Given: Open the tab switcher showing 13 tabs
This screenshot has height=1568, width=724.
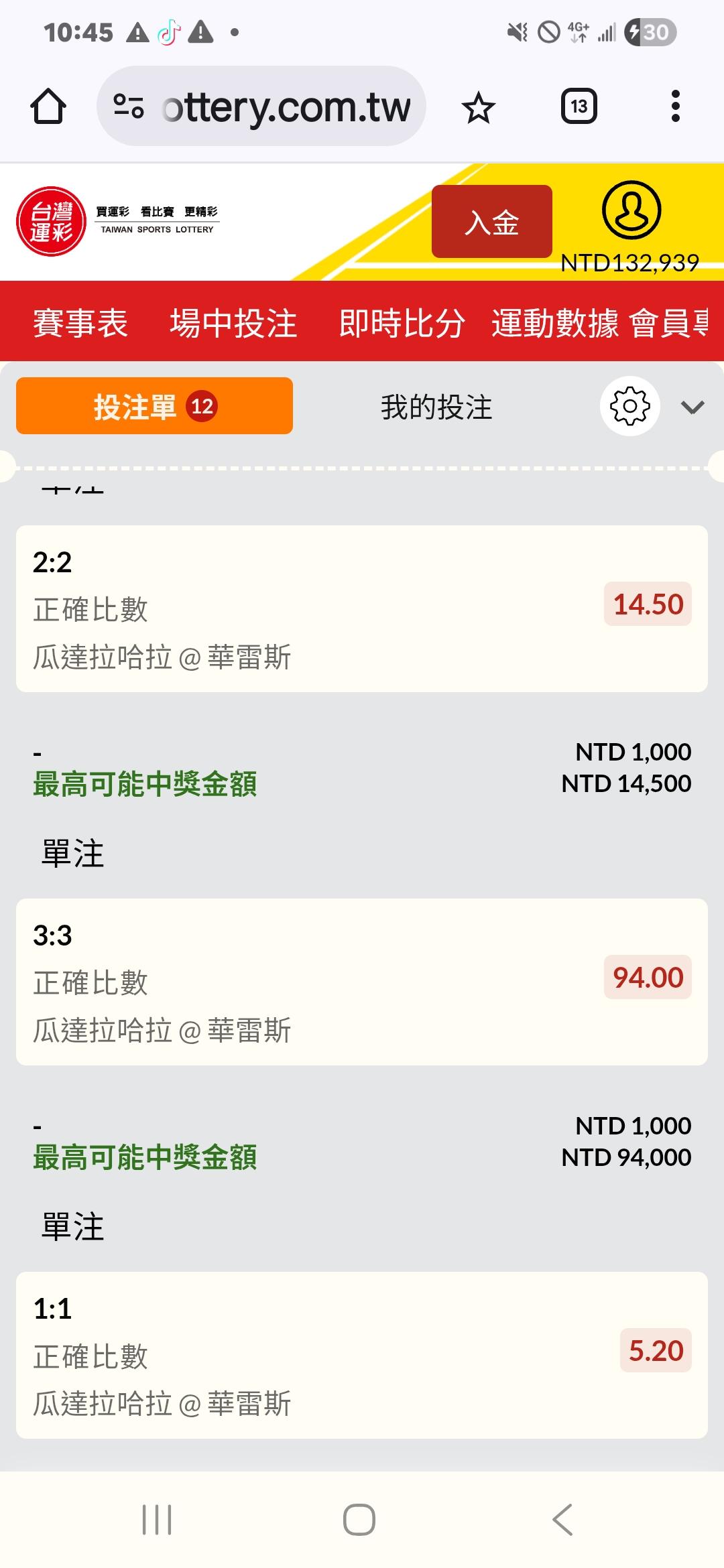Looking at the screenshot, I should 579,107.
